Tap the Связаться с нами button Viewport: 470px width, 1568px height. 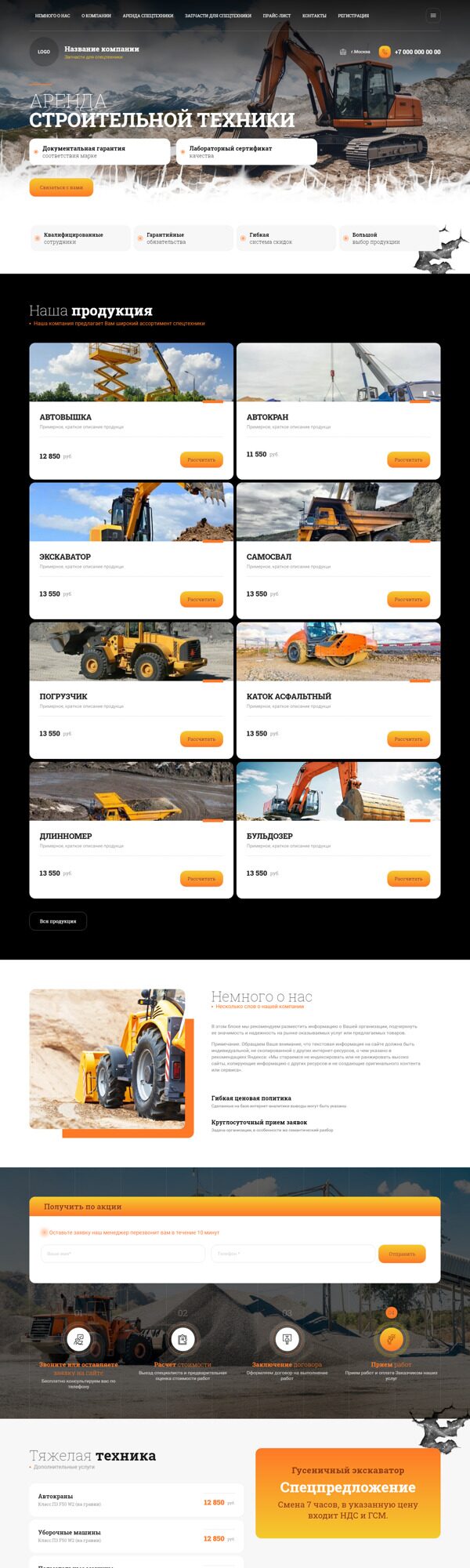pyautogui.click(x=61, y=187)
